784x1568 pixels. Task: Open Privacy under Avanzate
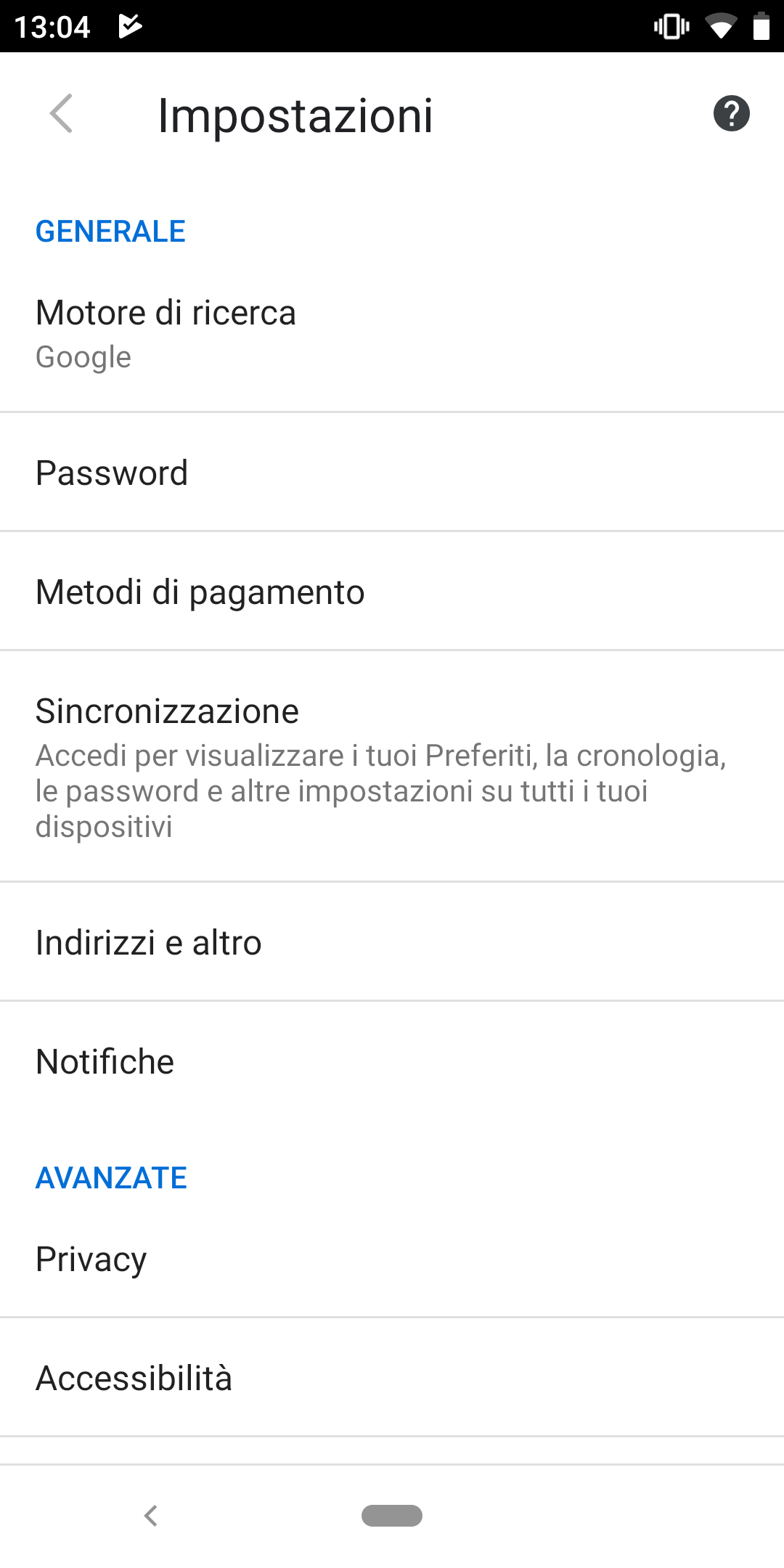click(x=392, y=1259)
